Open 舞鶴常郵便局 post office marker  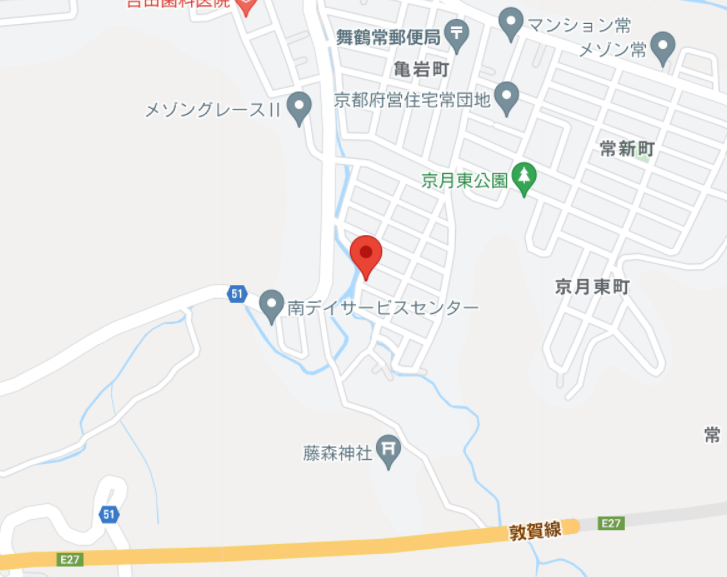tap(458, 37)
